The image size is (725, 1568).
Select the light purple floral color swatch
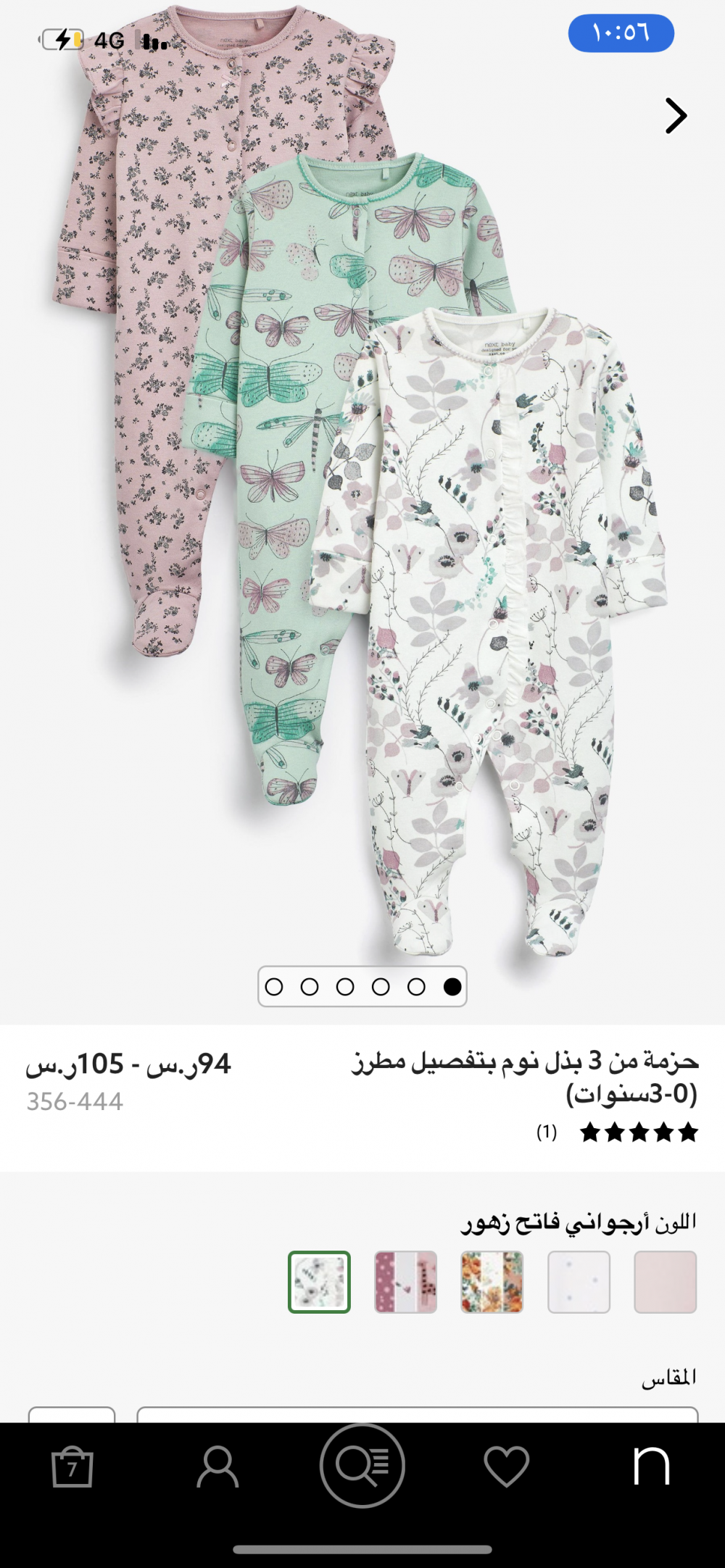[319, 1282]
